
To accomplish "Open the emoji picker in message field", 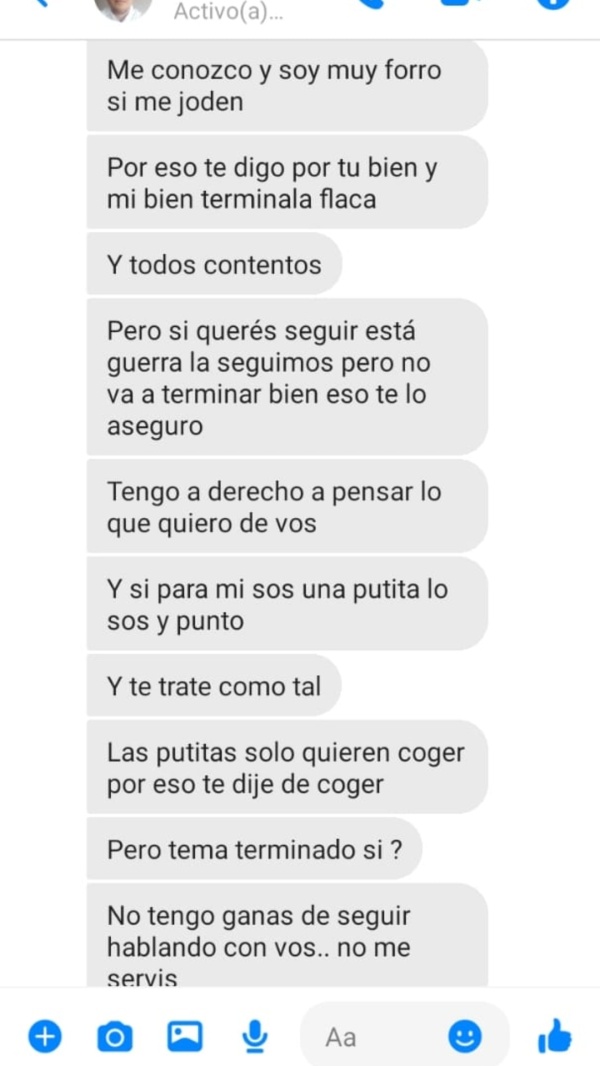I will point(463,1037).
